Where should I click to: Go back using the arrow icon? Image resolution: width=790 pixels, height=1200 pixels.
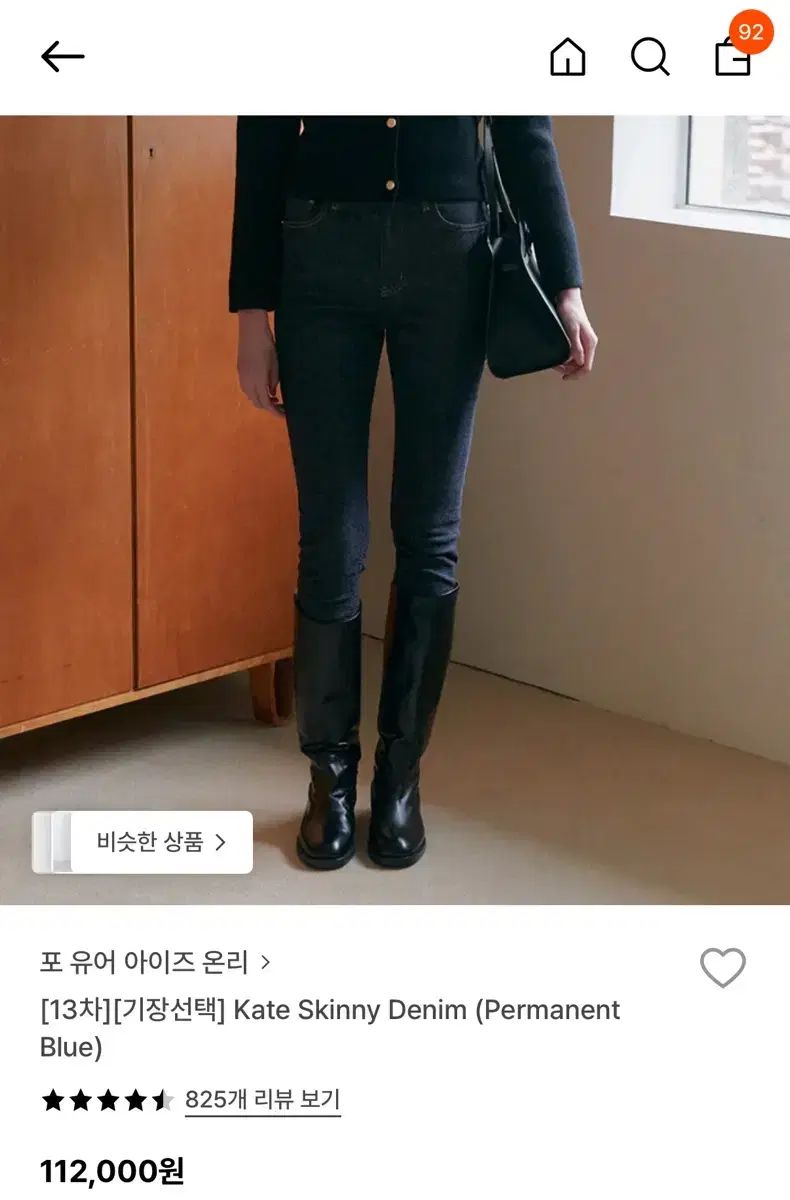coord(62,57)
